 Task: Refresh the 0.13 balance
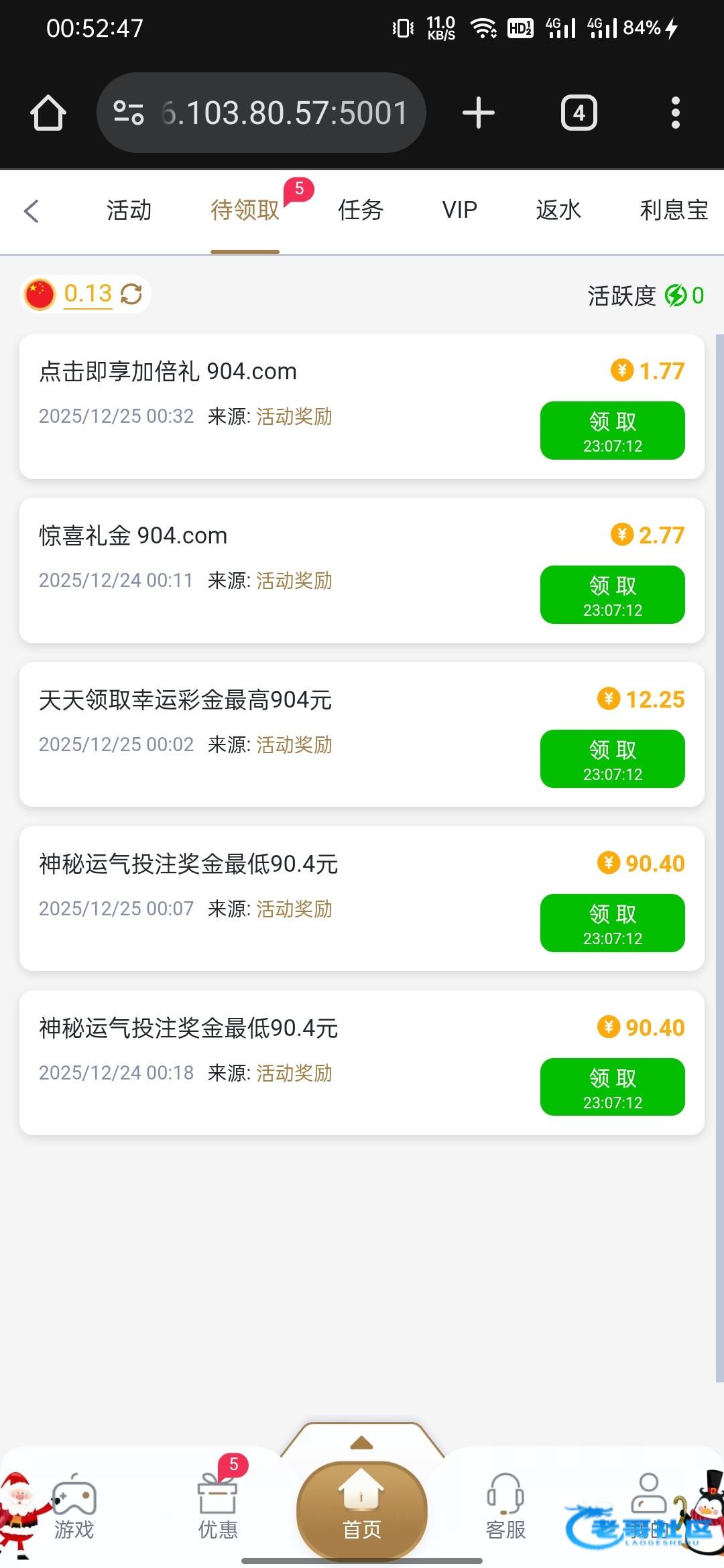pos(131,294)
